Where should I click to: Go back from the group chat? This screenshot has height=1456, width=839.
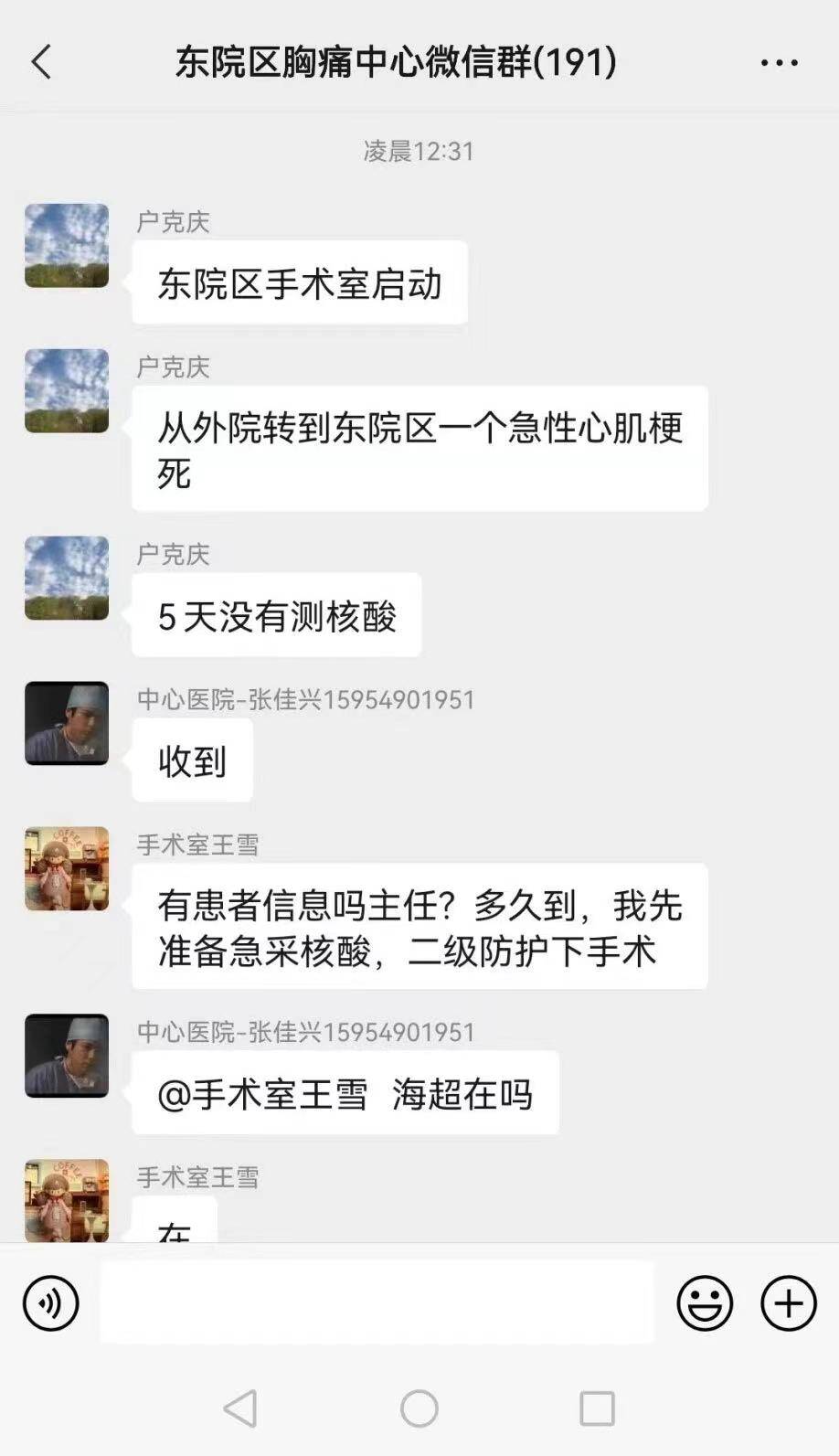click(42, 62)
